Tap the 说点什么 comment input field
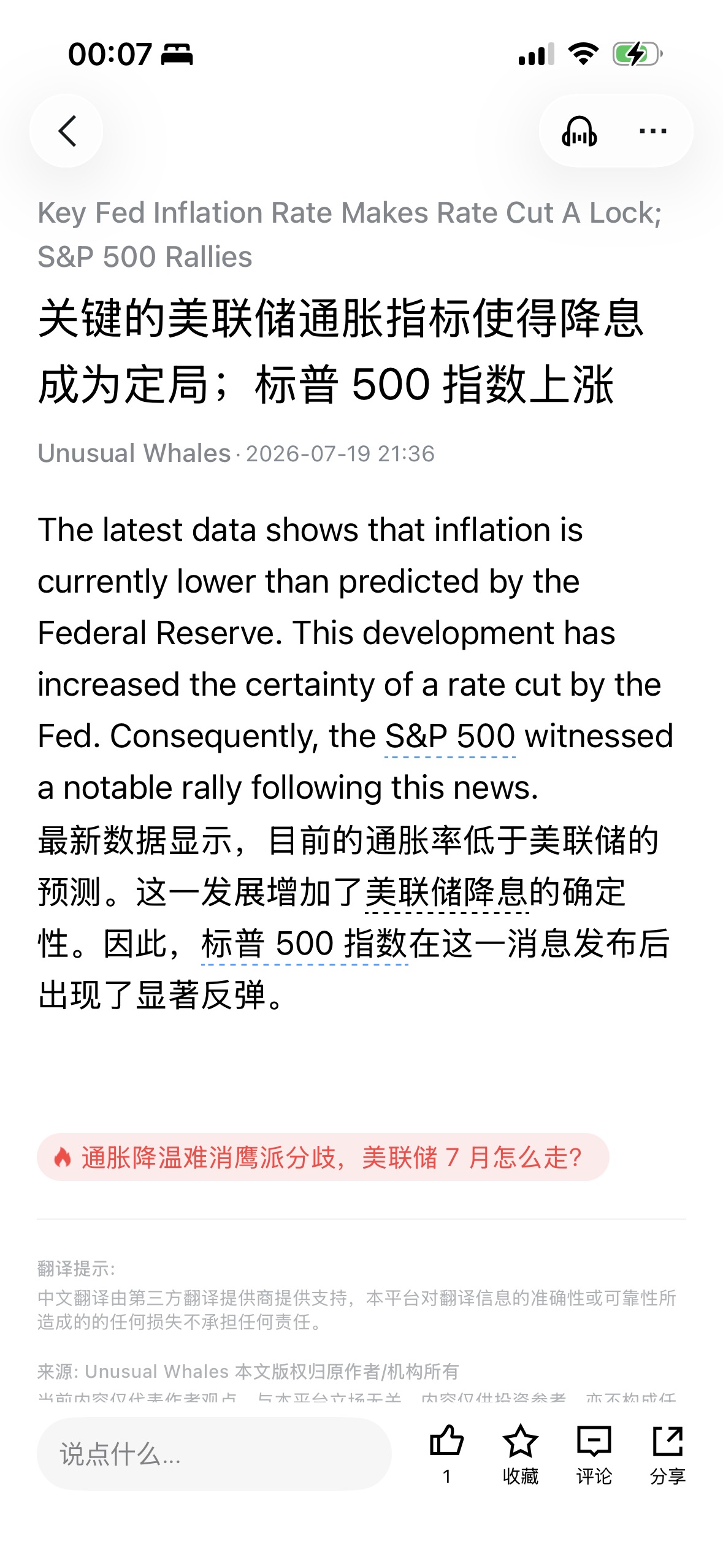The height and width of the screenshot is (1568, 723). pos(214,1453)
